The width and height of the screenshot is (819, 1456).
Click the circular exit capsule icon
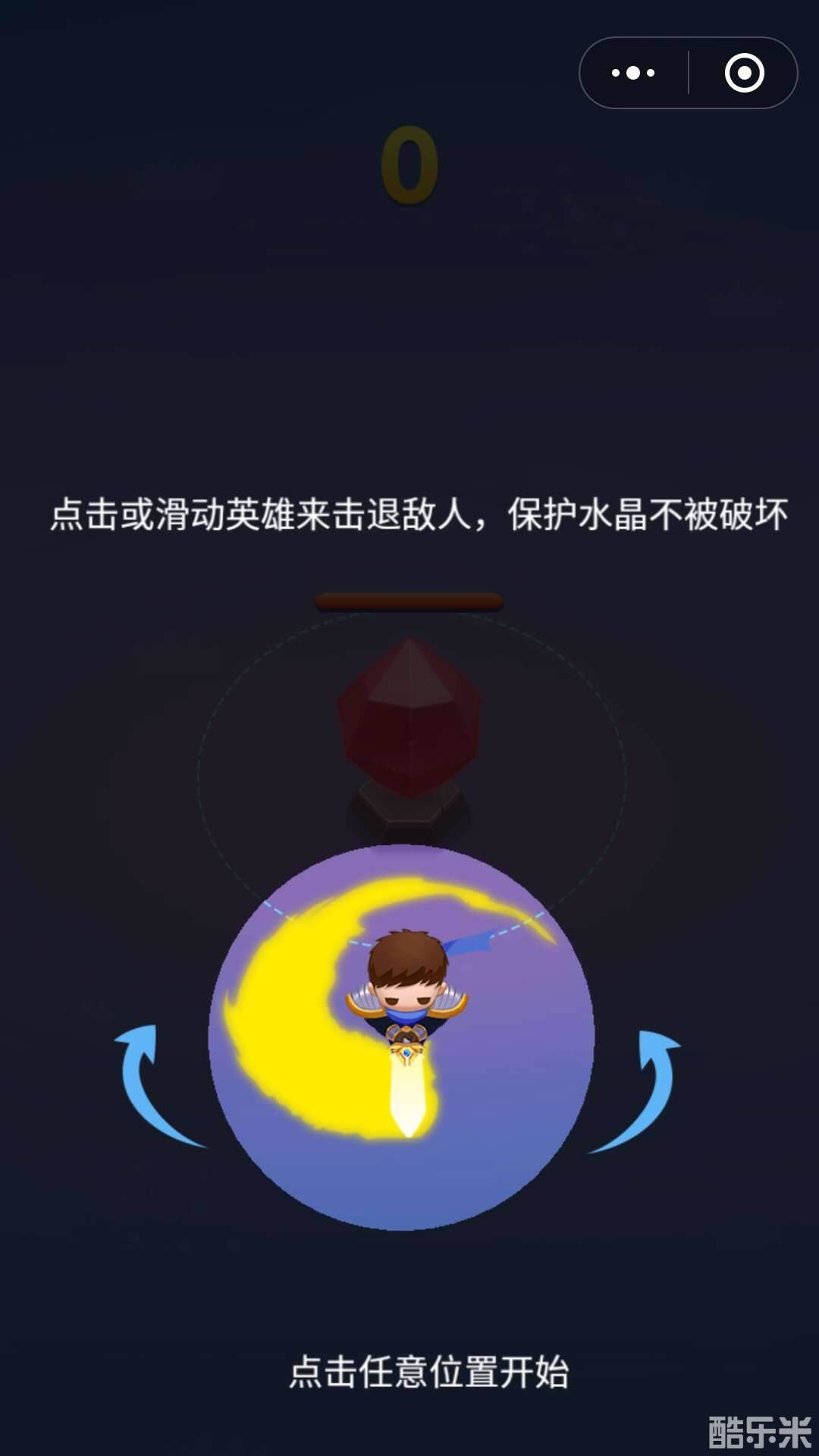[x=745, y=73]
